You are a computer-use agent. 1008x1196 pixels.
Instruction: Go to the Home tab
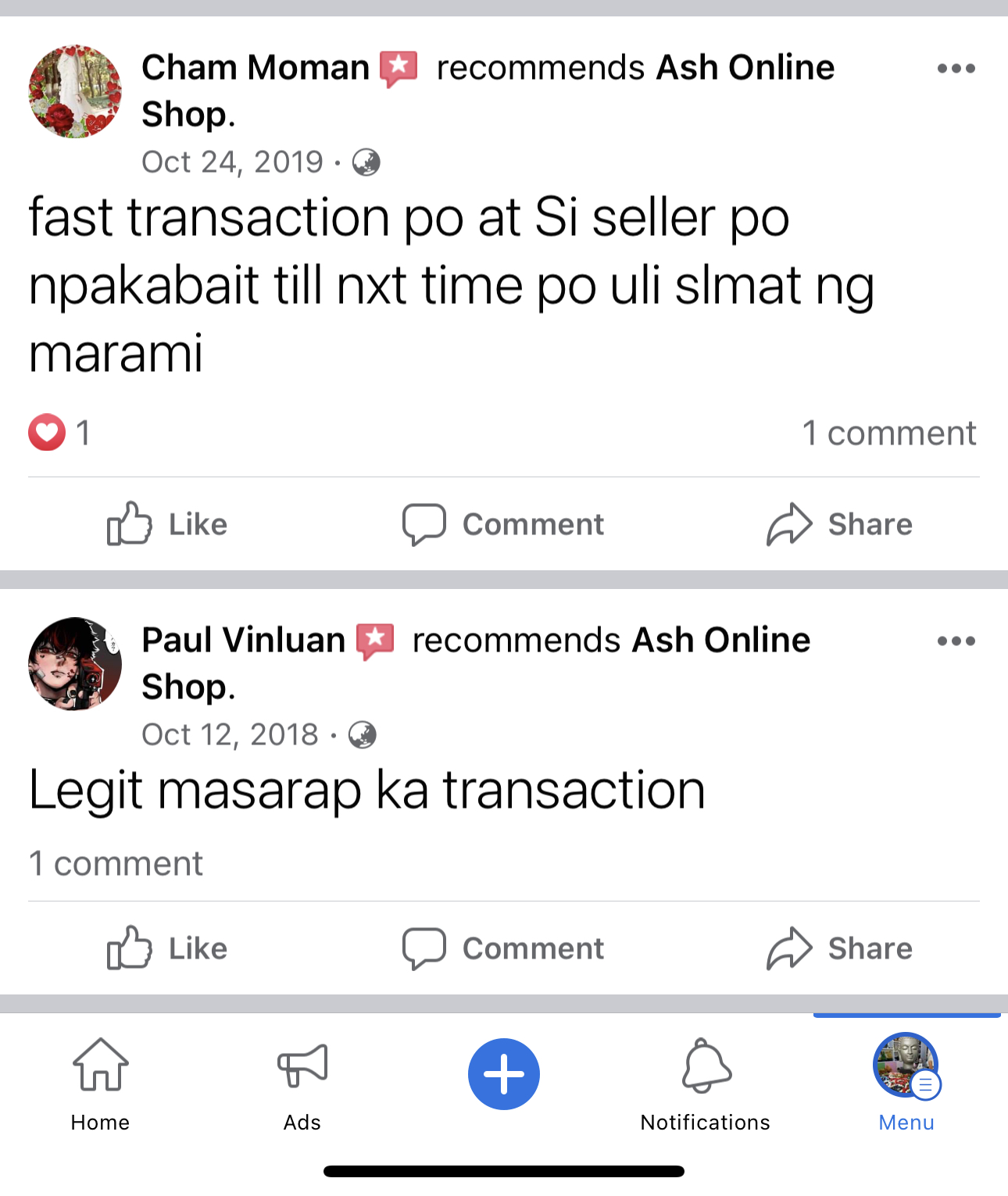(x=100, y=1084)
